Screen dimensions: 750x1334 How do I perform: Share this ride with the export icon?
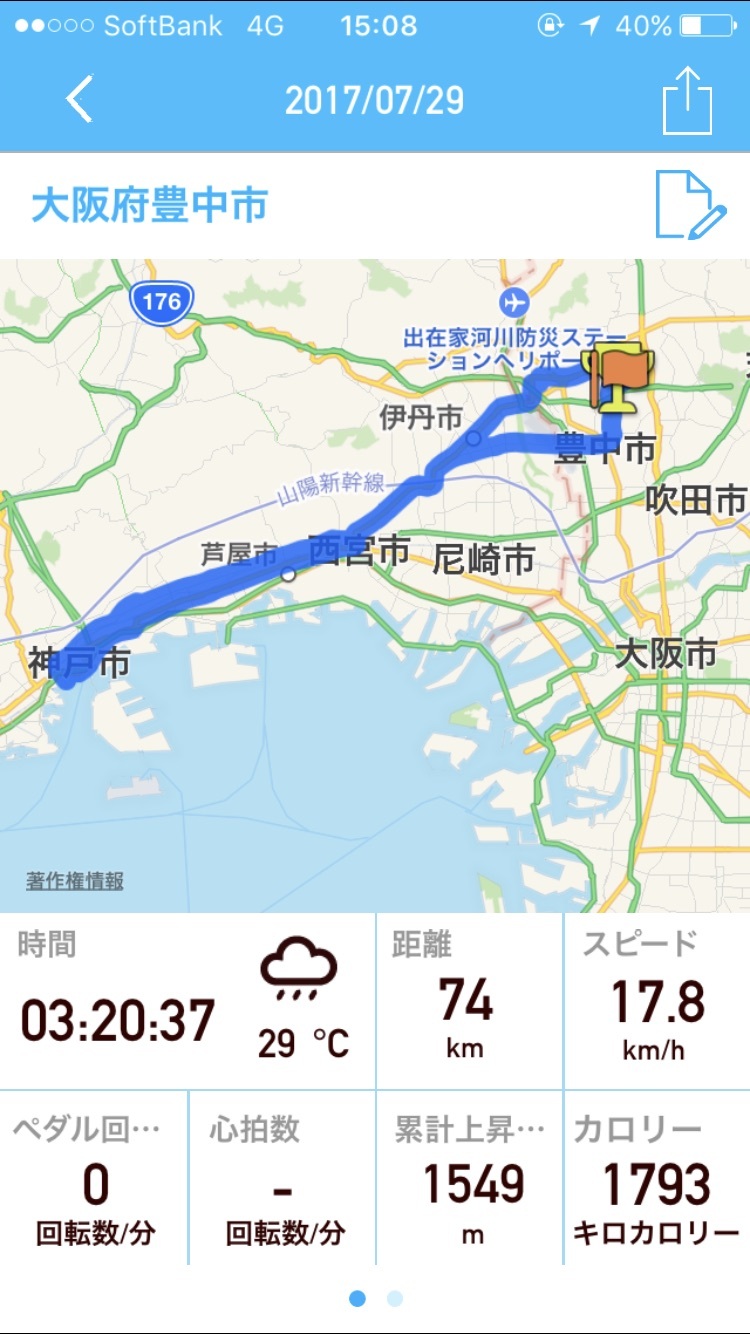(687, 99)
